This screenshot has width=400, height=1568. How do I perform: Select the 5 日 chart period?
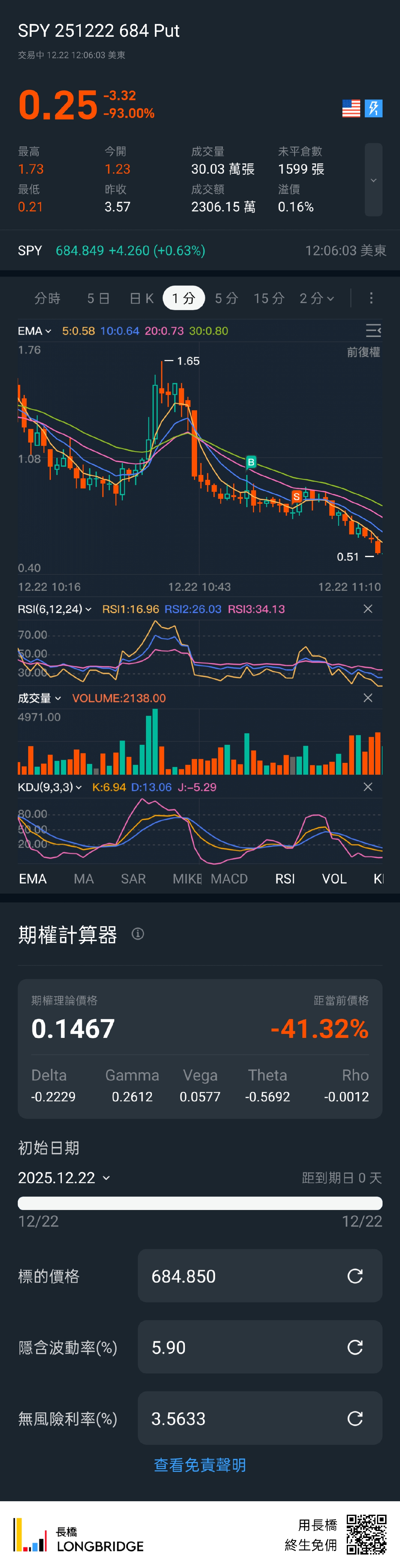click(x=98, y=298)
